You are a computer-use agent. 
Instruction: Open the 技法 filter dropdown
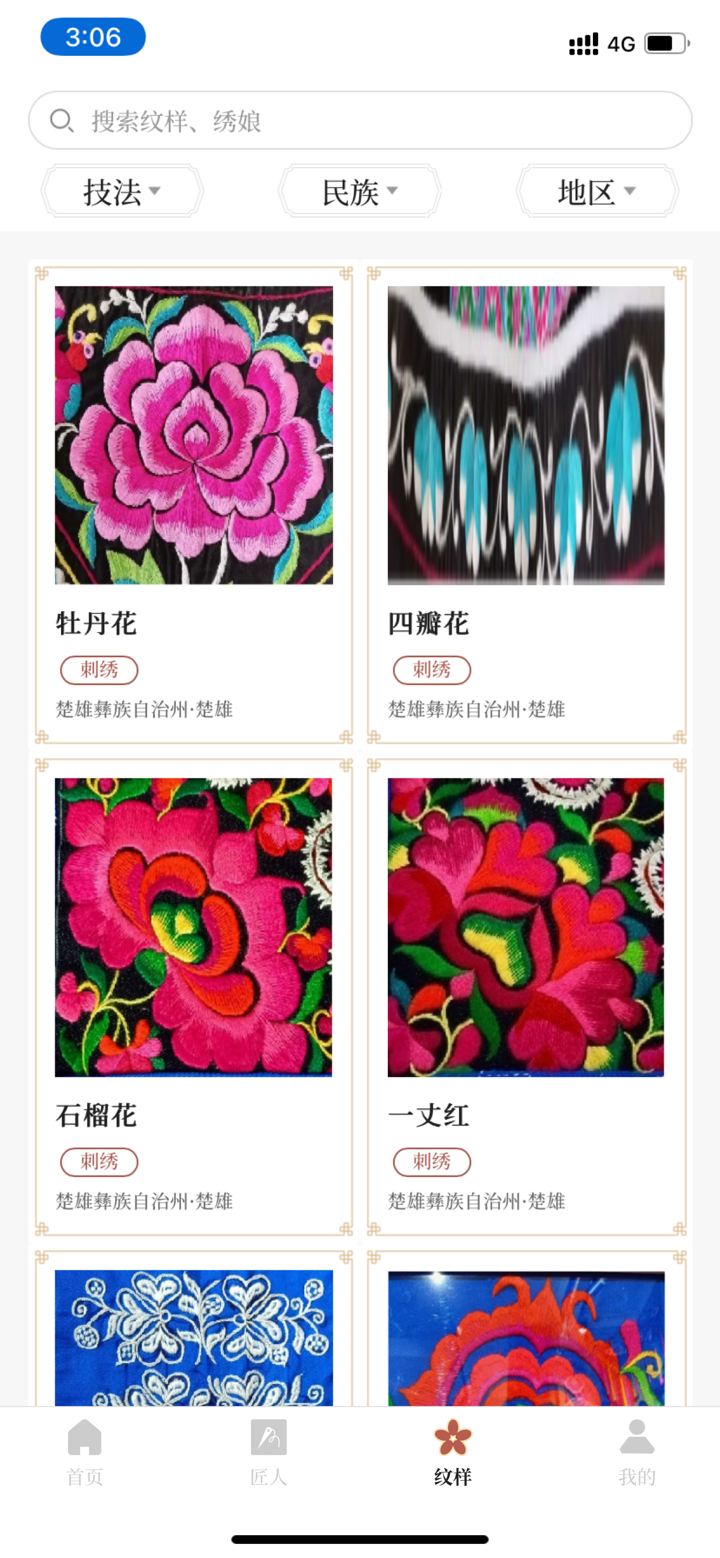pos(121,189)
